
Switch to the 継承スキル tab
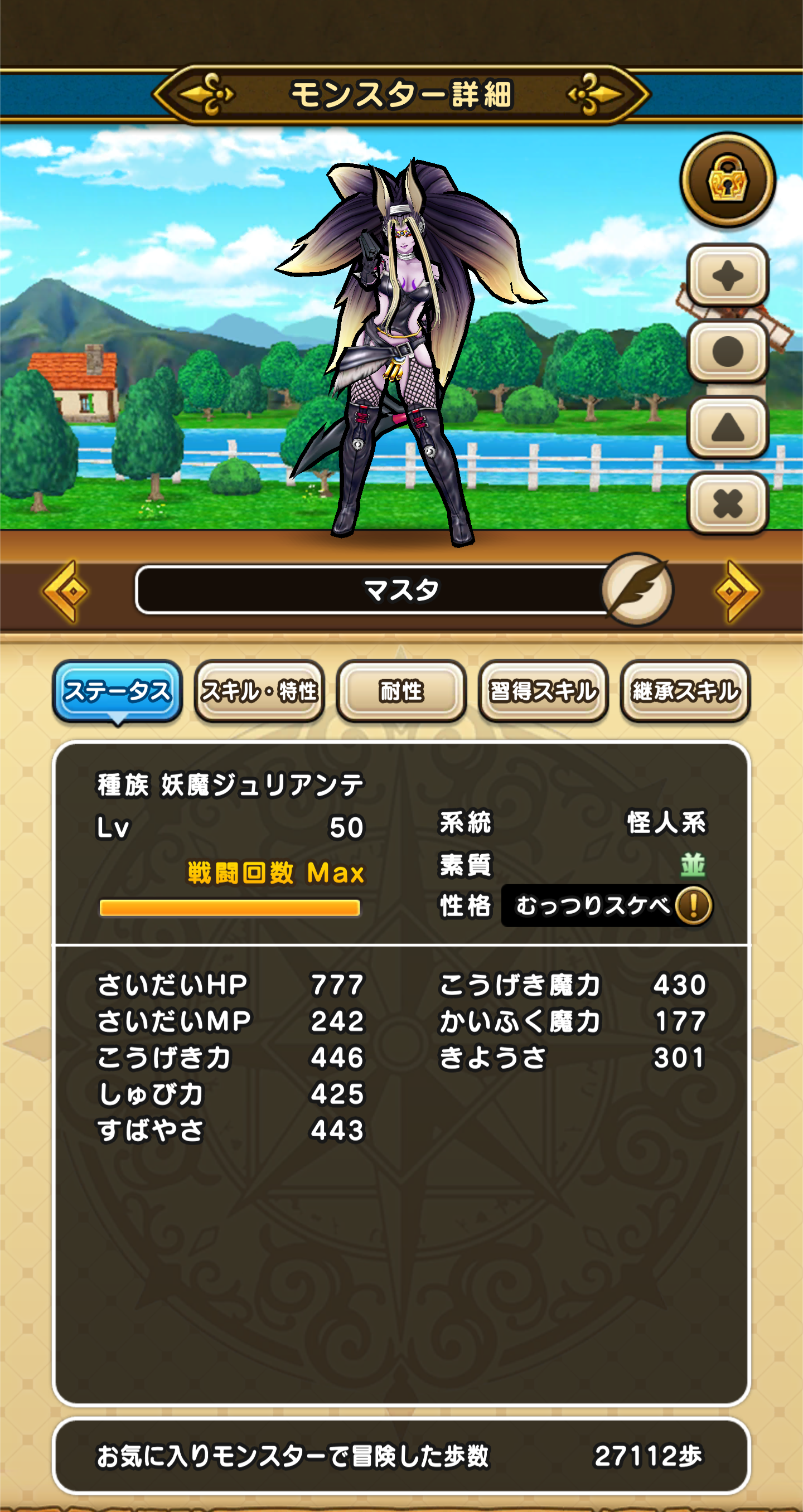tap(685, 691)
